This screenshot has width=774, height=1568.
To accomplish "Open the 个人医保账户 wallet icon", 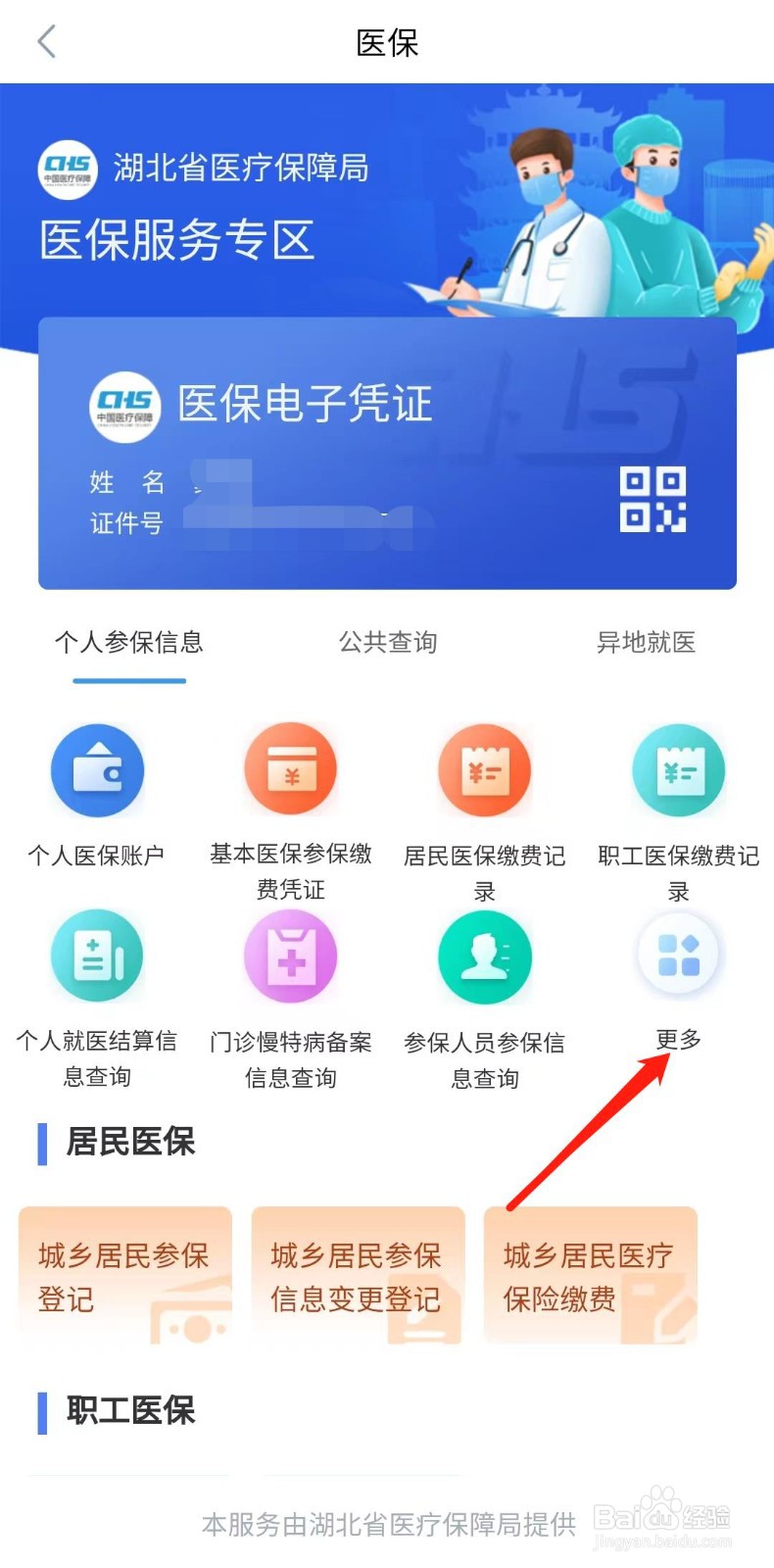I will 97,770.
